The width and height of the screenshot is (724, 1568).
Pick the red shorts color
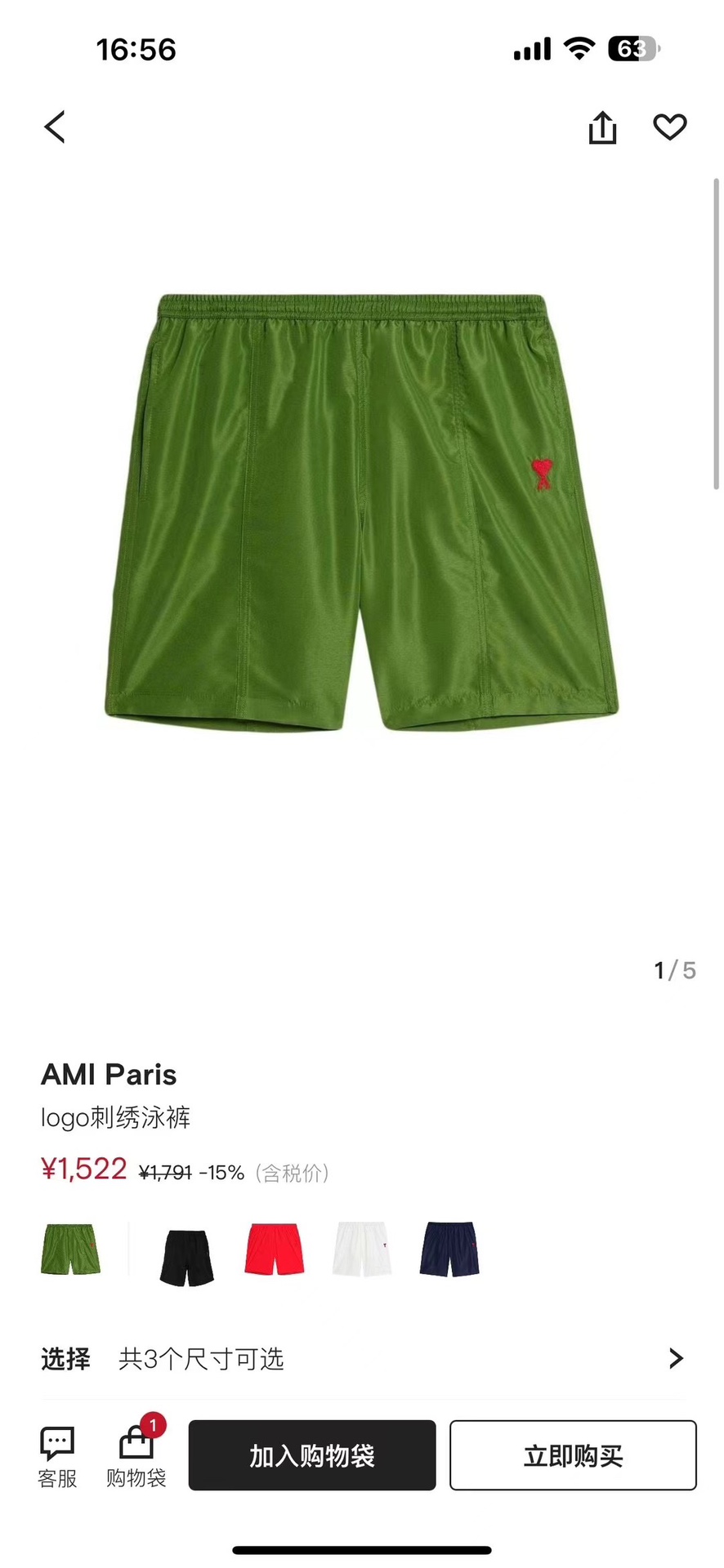tap(275, 1249)
